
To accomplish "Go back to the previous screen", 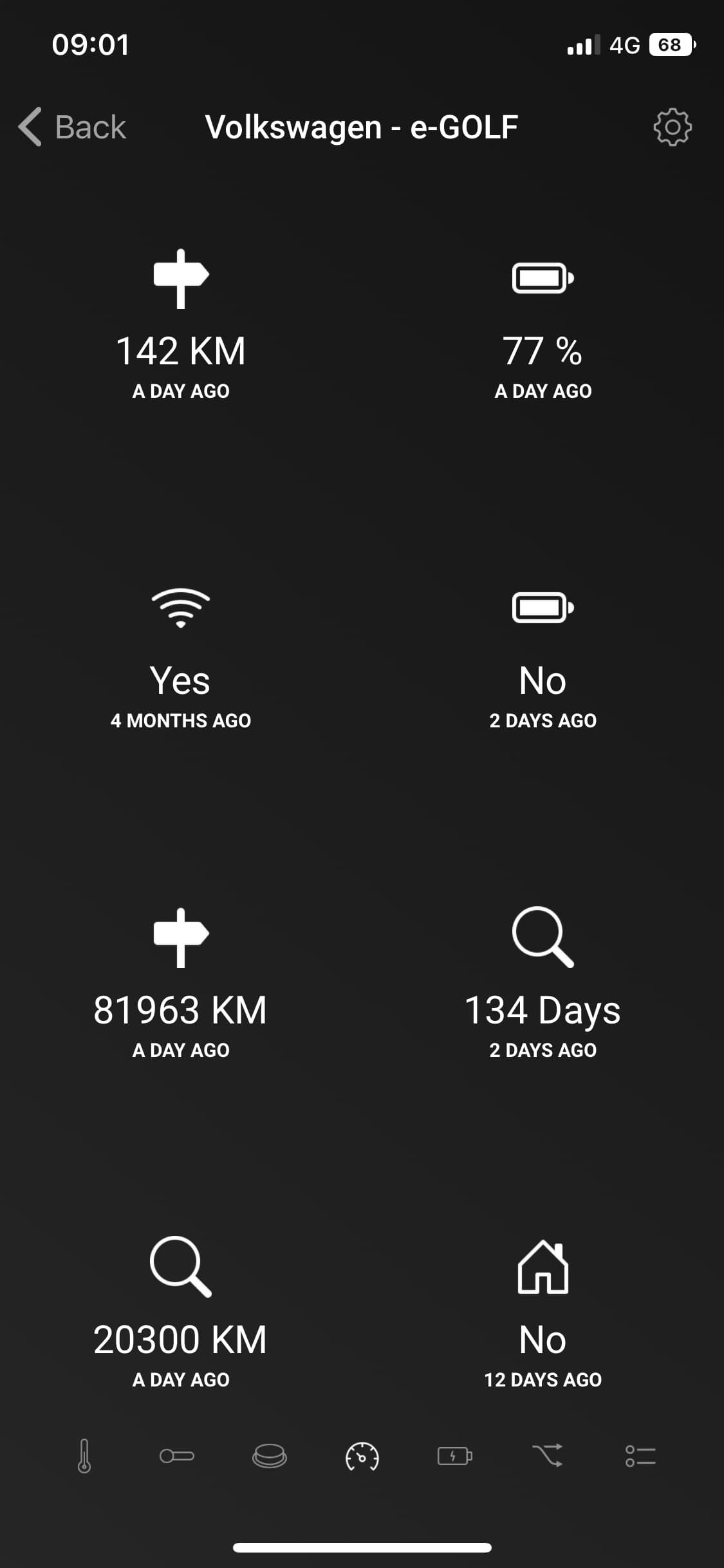I will coord(72,127).
